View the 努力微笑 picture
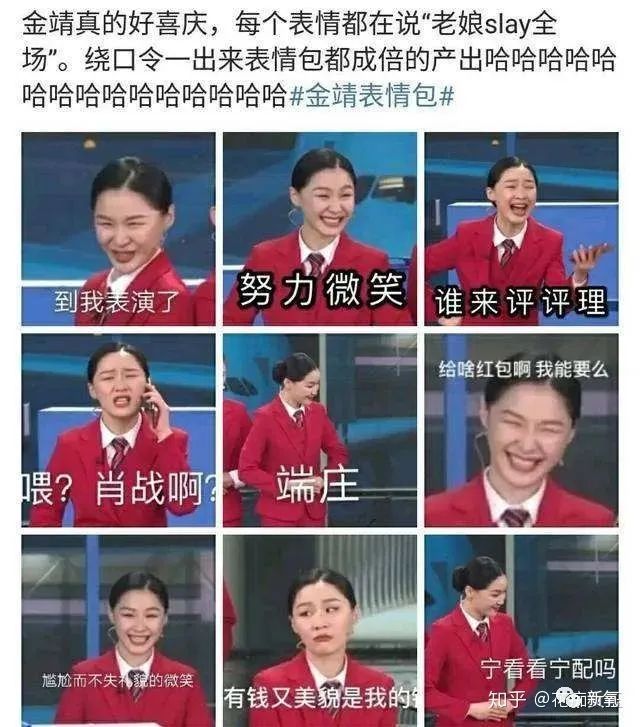Screen dimensions: 640x727 pos(320,229)
